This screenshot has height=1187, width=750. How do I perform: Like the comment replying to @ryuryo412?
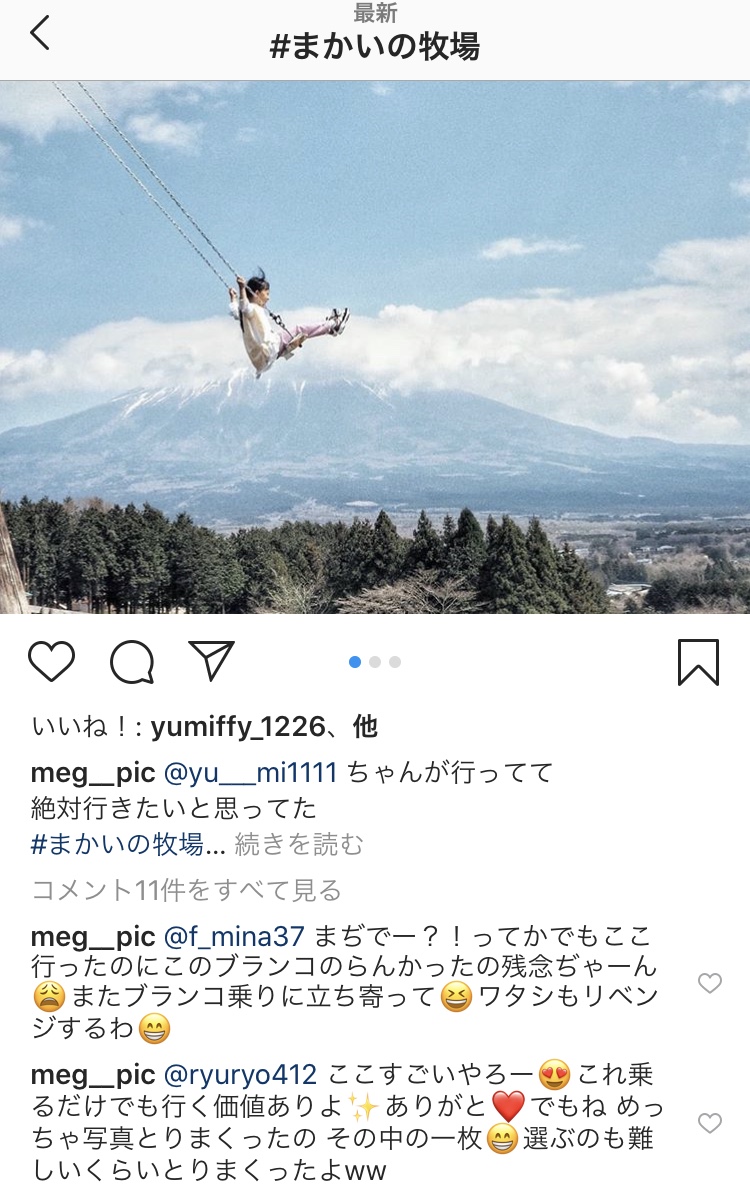(x=709, y=1123)
